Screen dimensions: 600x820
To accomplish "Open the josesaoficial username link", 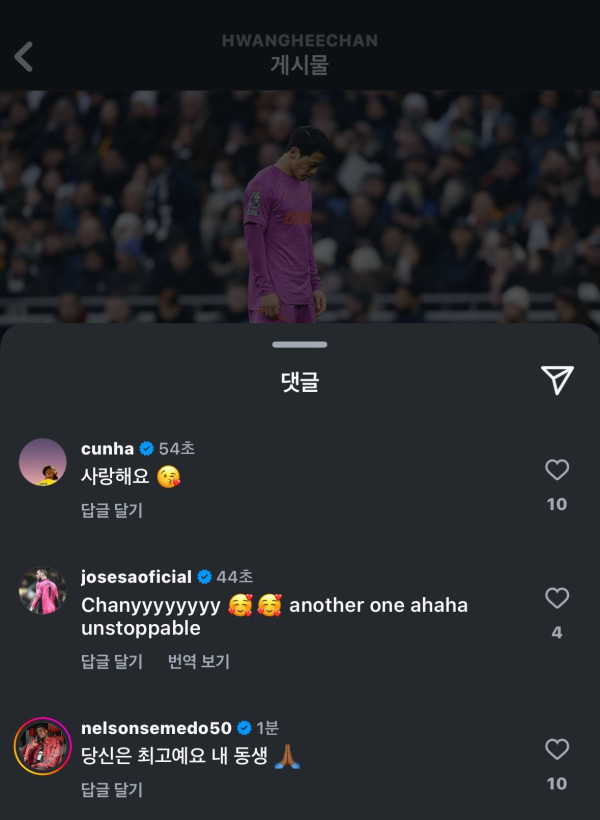I will point(135,577).
